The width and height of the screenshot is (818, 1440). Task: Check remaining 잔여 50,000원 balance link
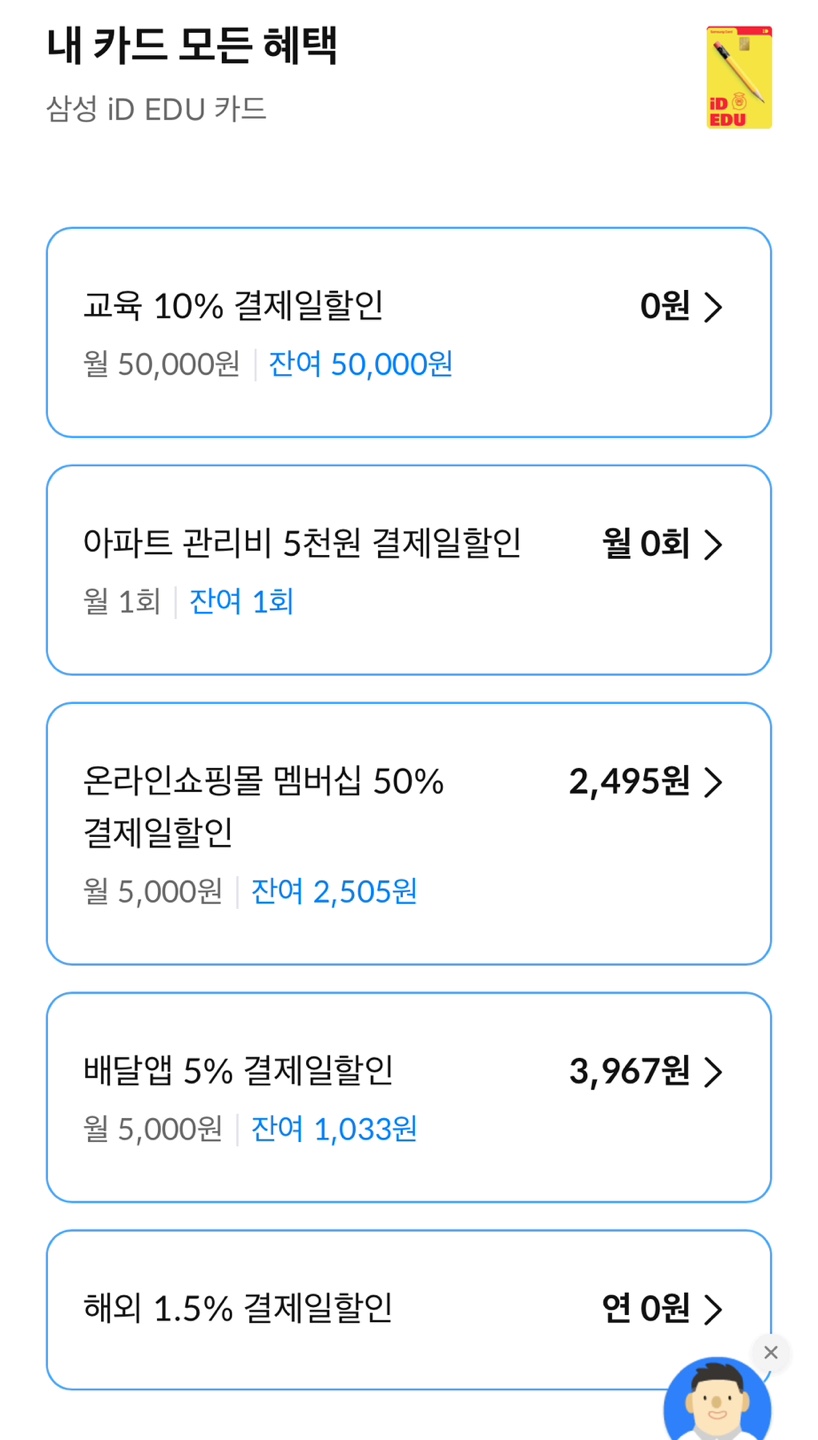coord(360,365)
